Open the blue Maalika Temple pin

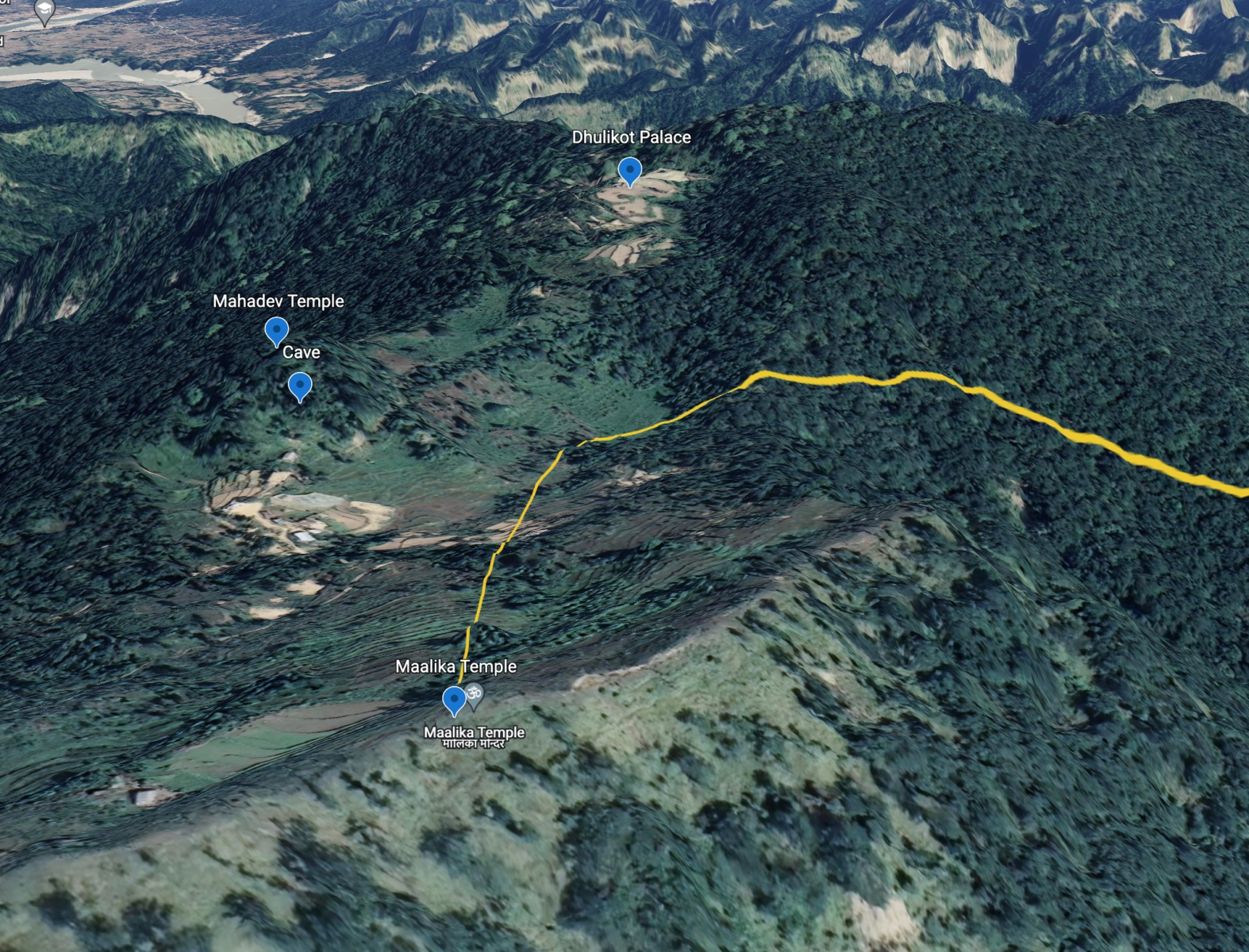(x=454, y=700)
